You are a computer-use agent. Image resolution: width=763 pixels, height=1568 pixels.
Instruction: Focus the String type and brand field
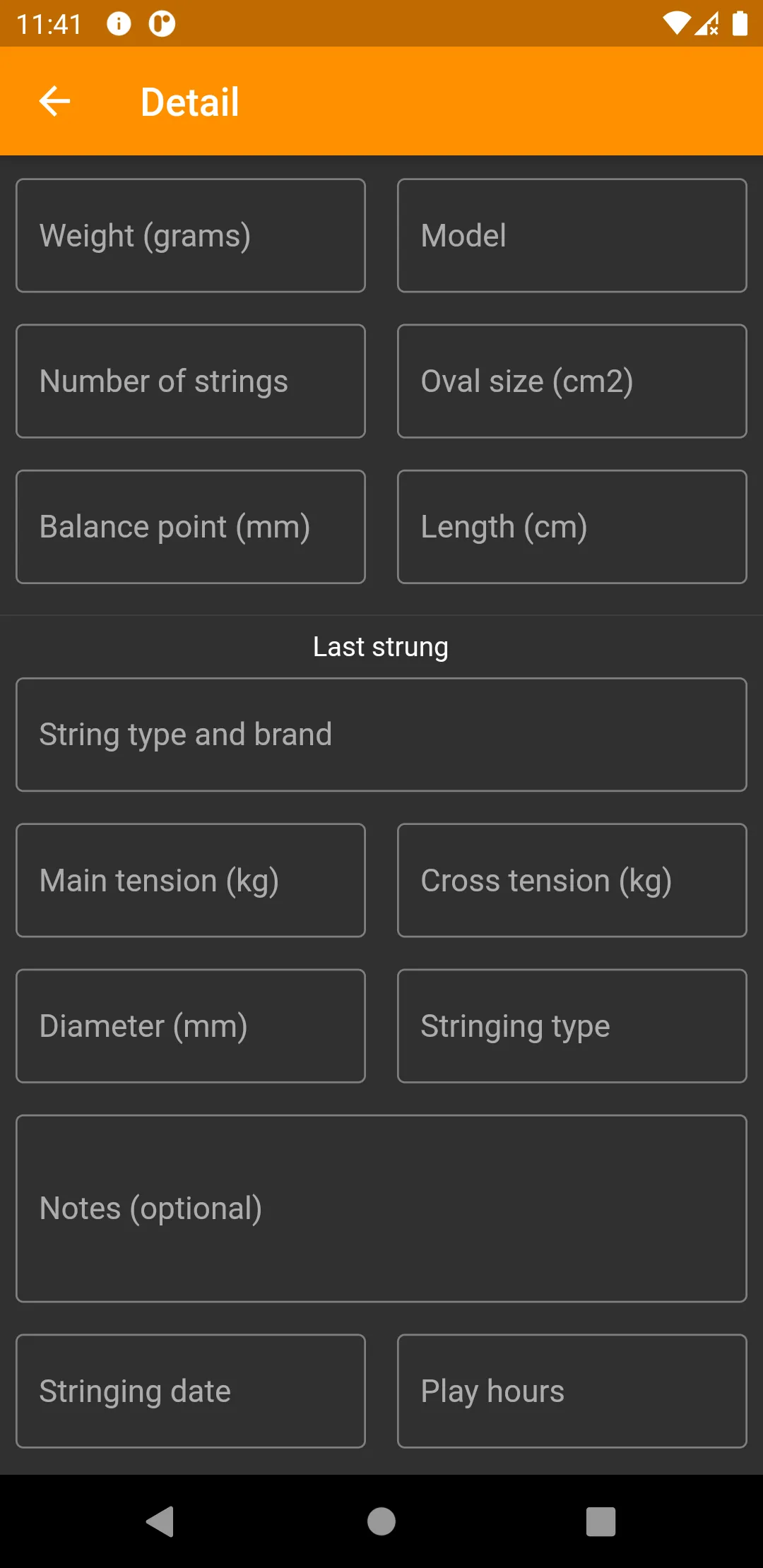coord(381,735)
